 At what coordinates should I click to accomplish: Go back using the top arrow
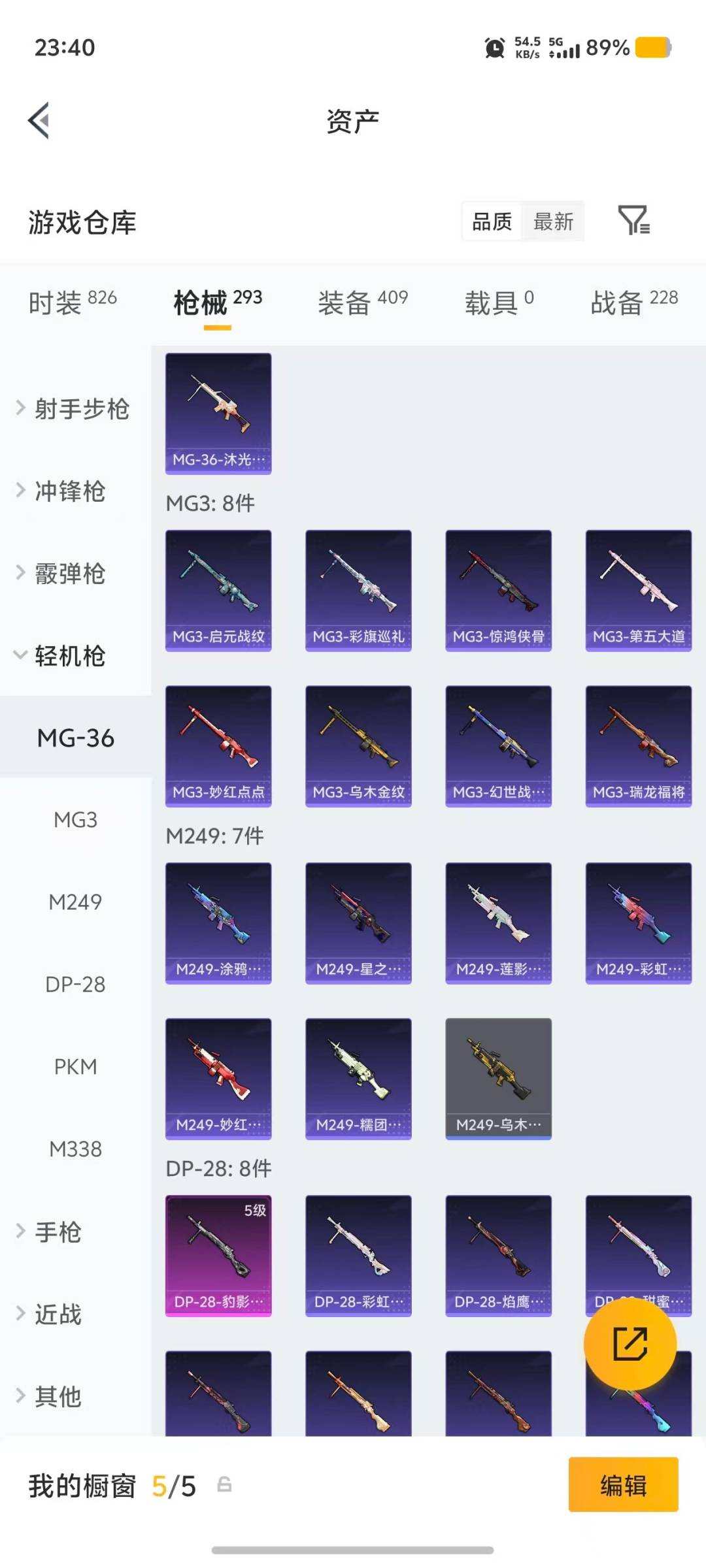(39, 121)
